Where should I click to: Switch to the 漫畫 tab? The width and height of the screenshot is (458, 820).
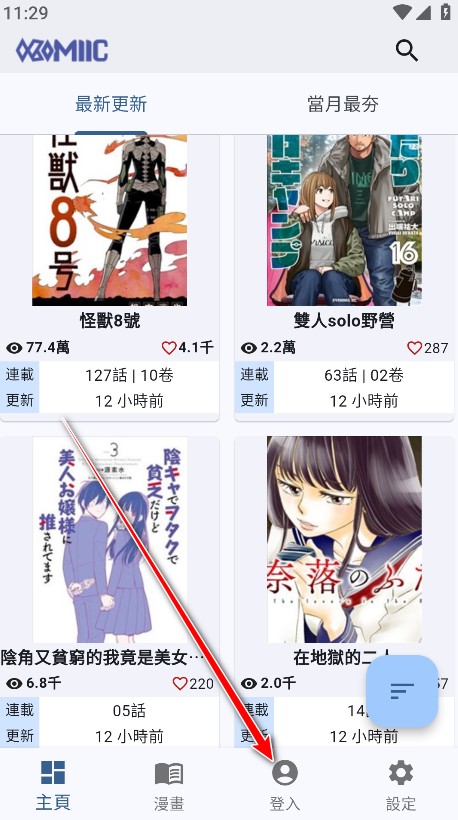(169, 785)
